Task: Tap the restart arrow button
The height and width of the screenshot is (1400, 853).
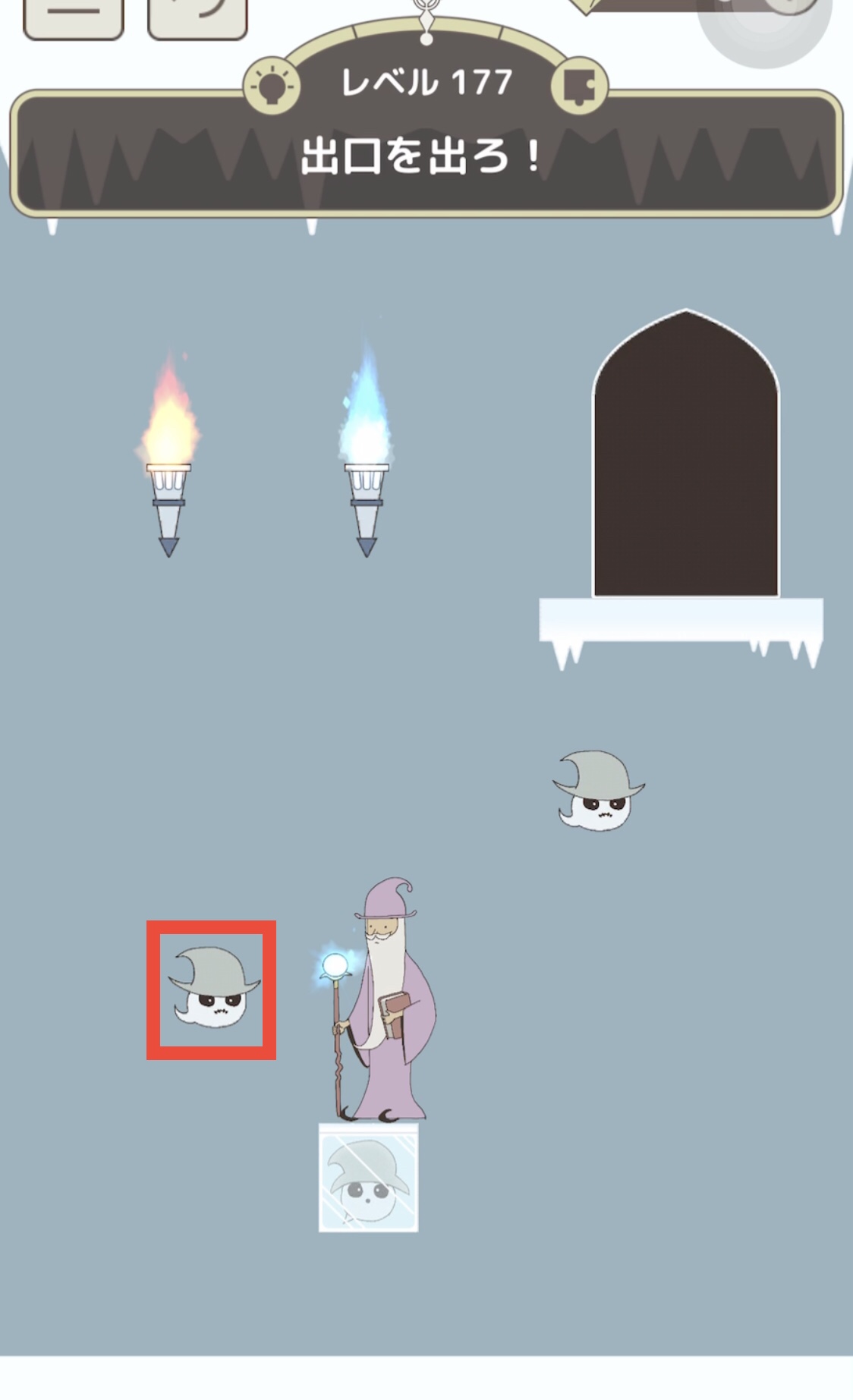Action: 197,18
